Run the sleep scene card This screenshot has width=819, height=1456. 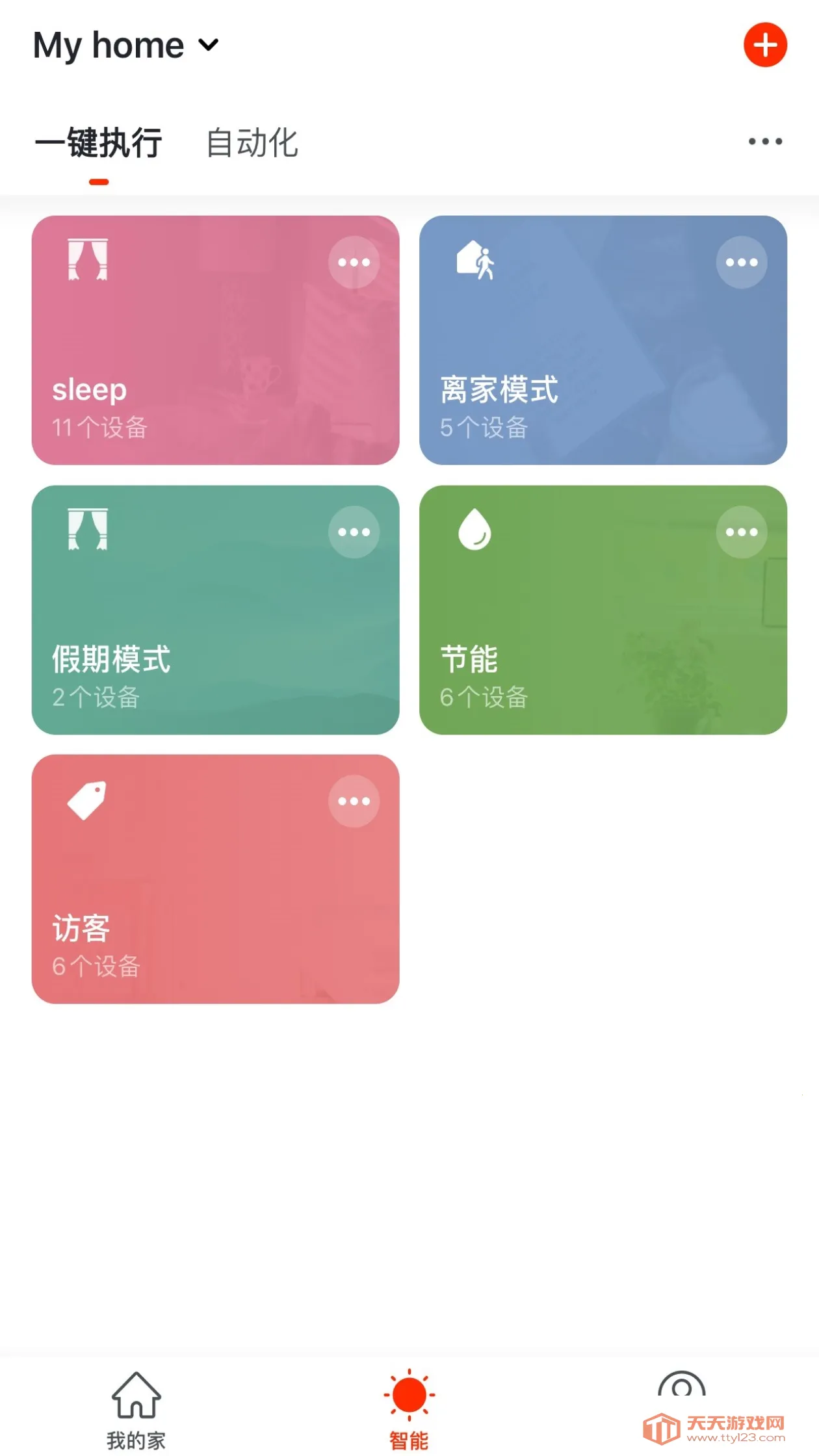195,364
